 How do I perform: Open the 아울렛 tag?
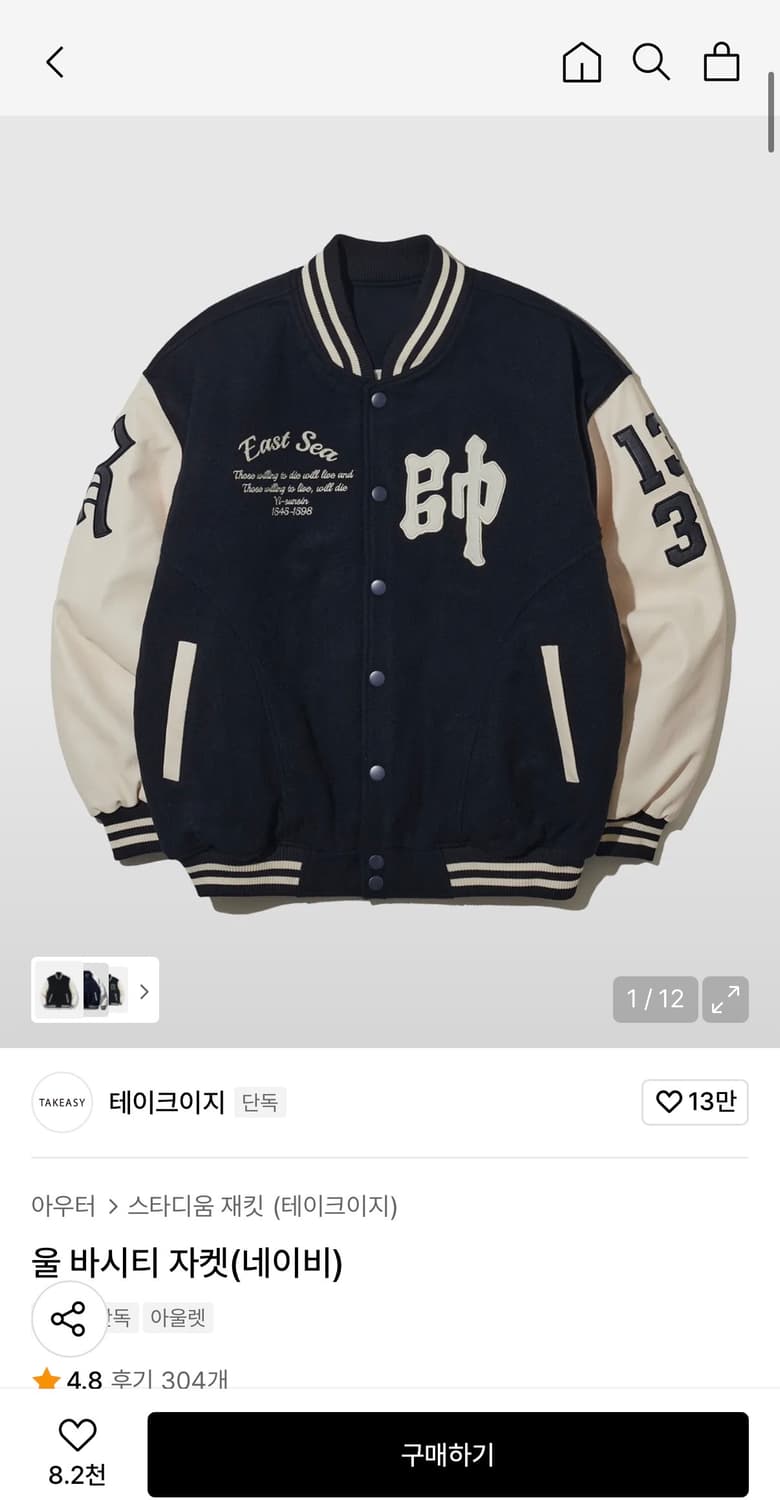click(177, 1318)
